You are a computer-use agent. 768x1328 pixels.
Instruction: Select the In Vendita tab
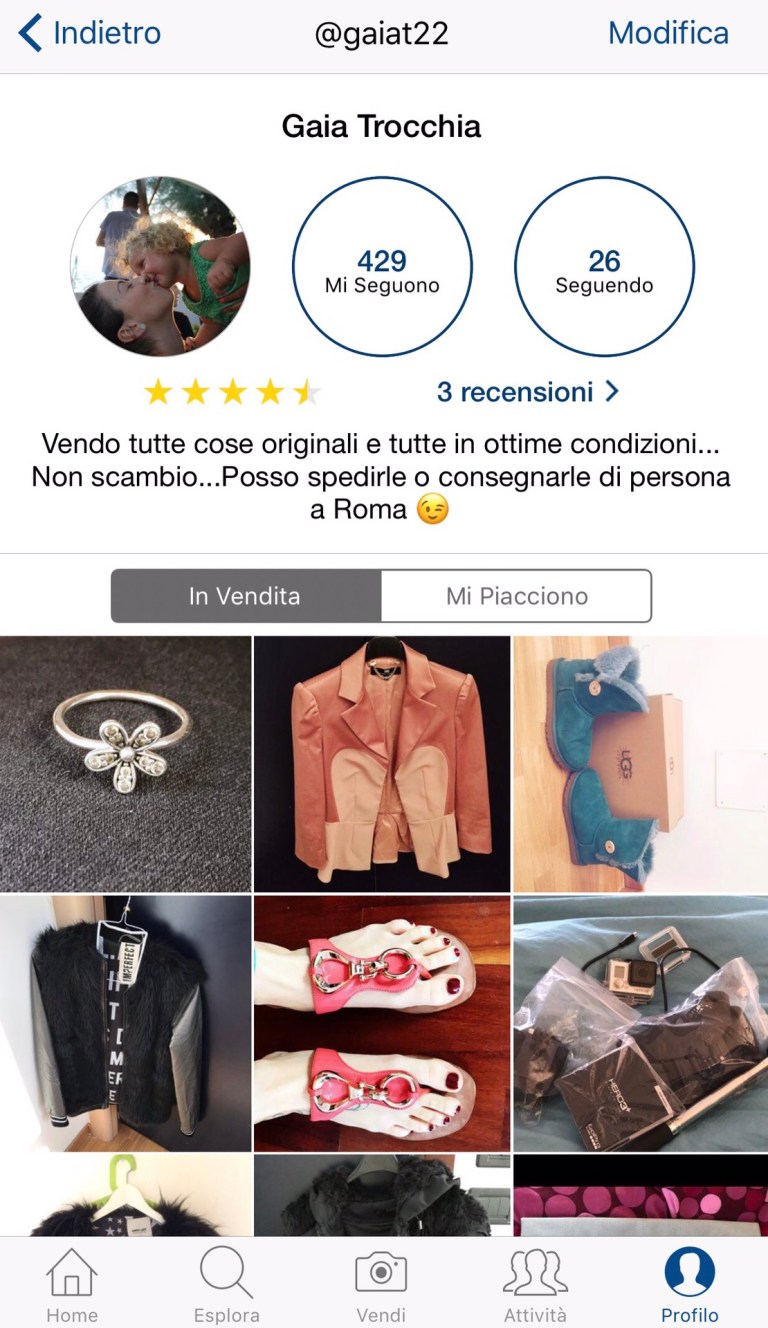click(245, 596)
